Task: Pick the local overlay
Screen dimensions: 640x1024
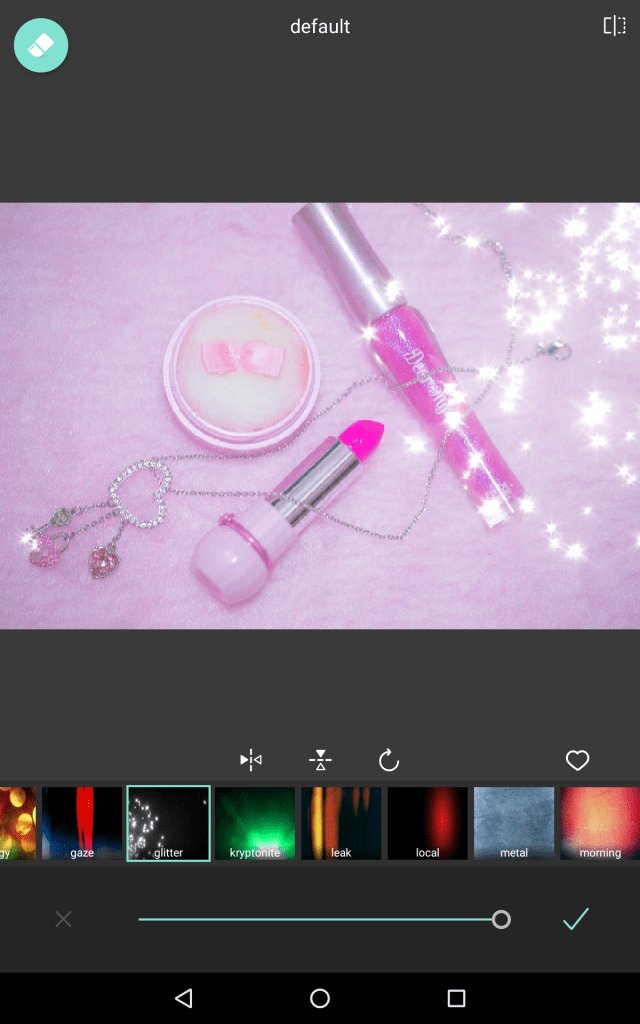Action: pyautogui.click(x=428, y=823)
